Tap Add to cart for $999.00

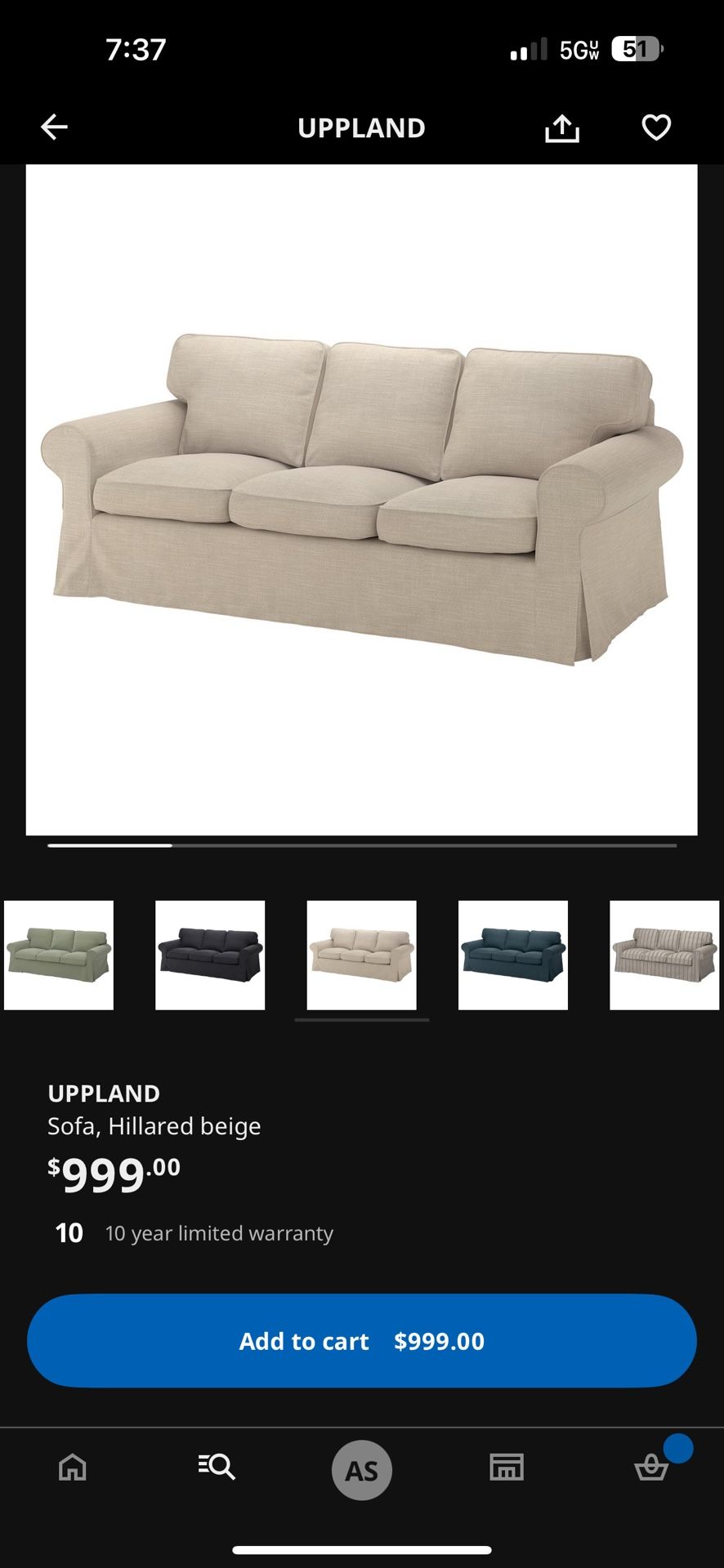[x=362, y=1340]
